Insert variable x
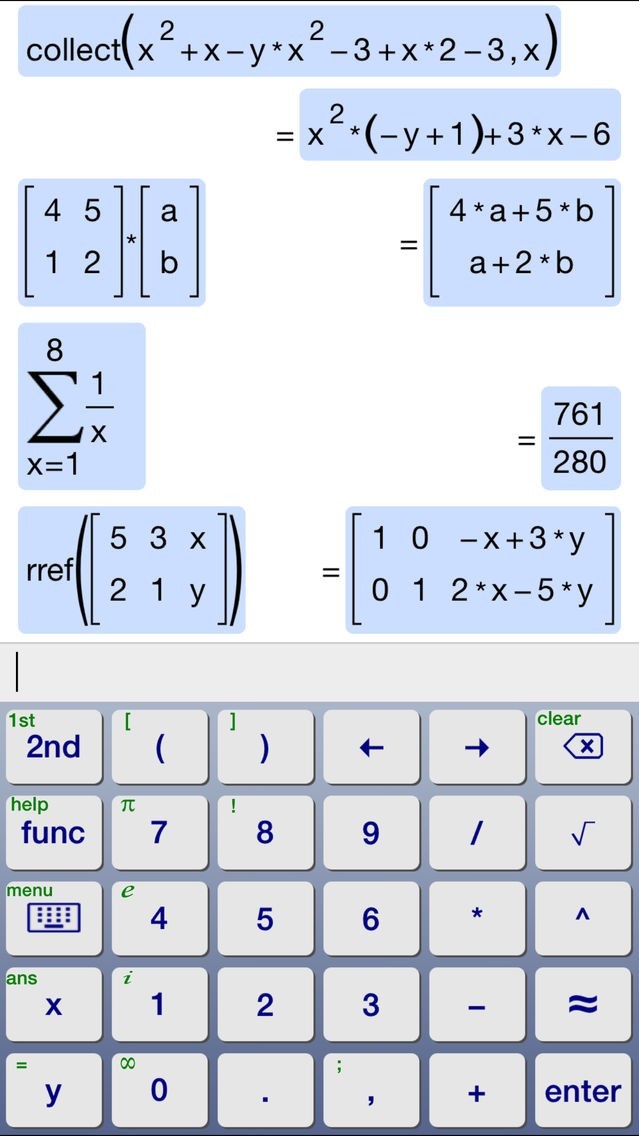639x1136 pixels. point(53,1005)
